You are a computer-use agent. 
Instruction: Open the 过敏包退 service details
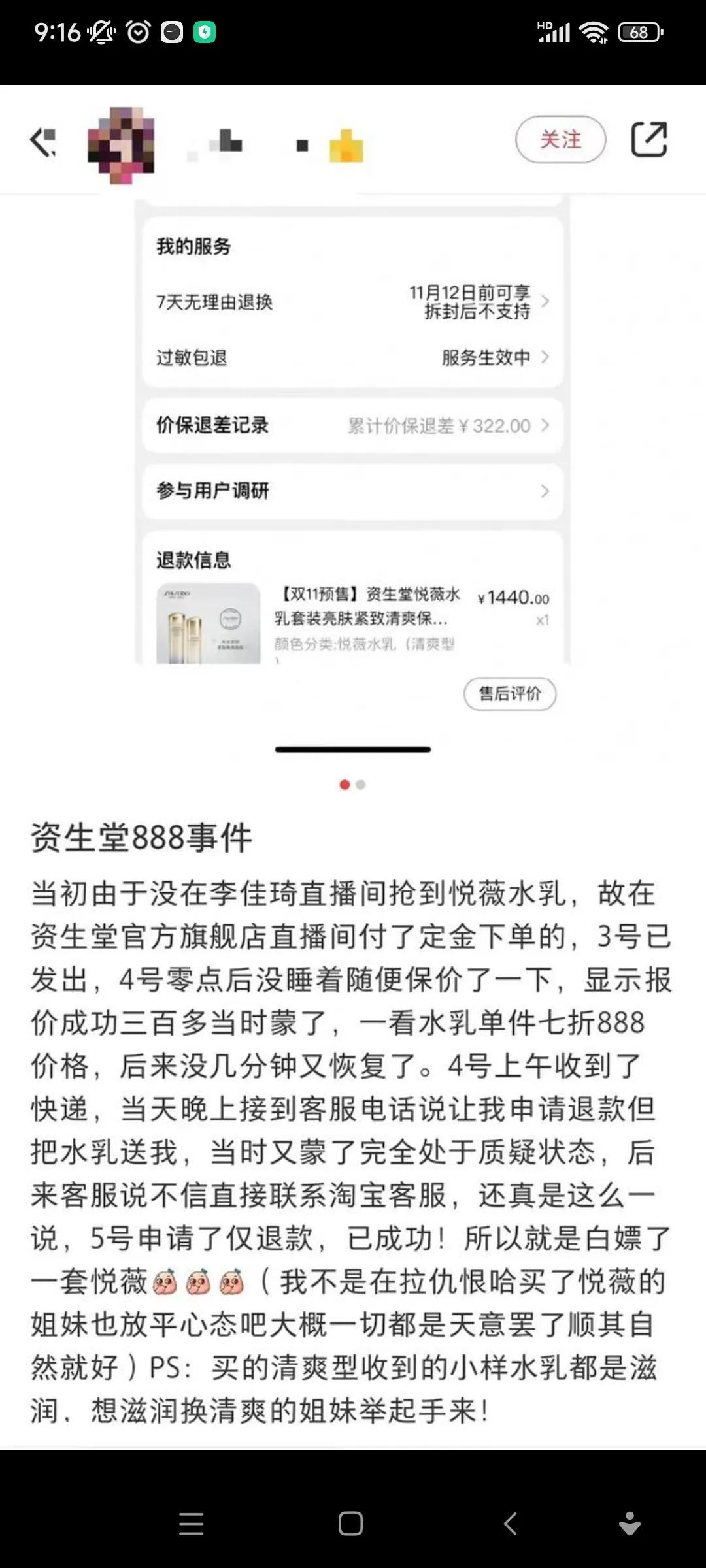point(353,358)
